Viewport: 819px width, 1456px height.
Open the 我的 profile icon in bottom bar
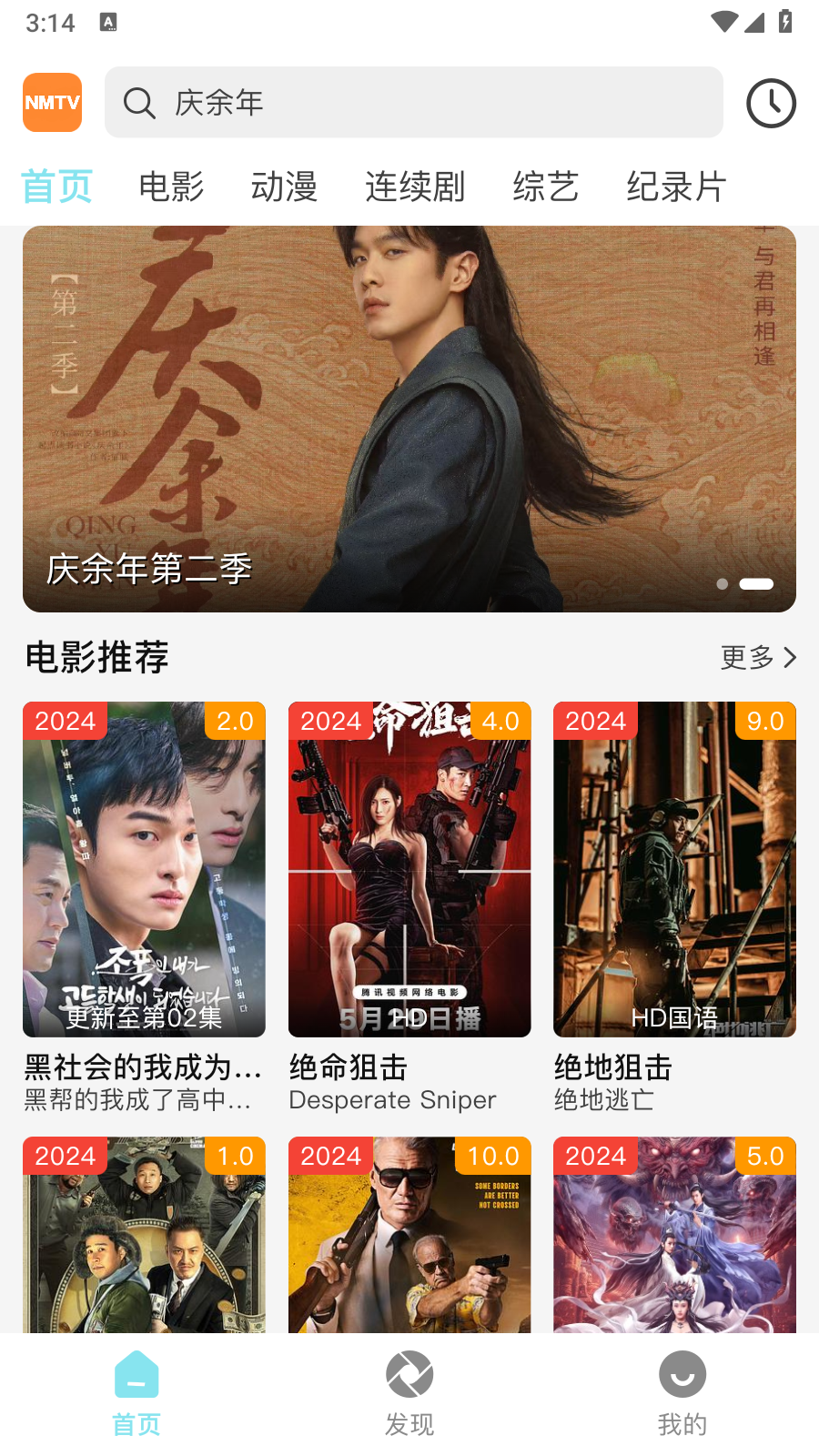coord(682,1373)
